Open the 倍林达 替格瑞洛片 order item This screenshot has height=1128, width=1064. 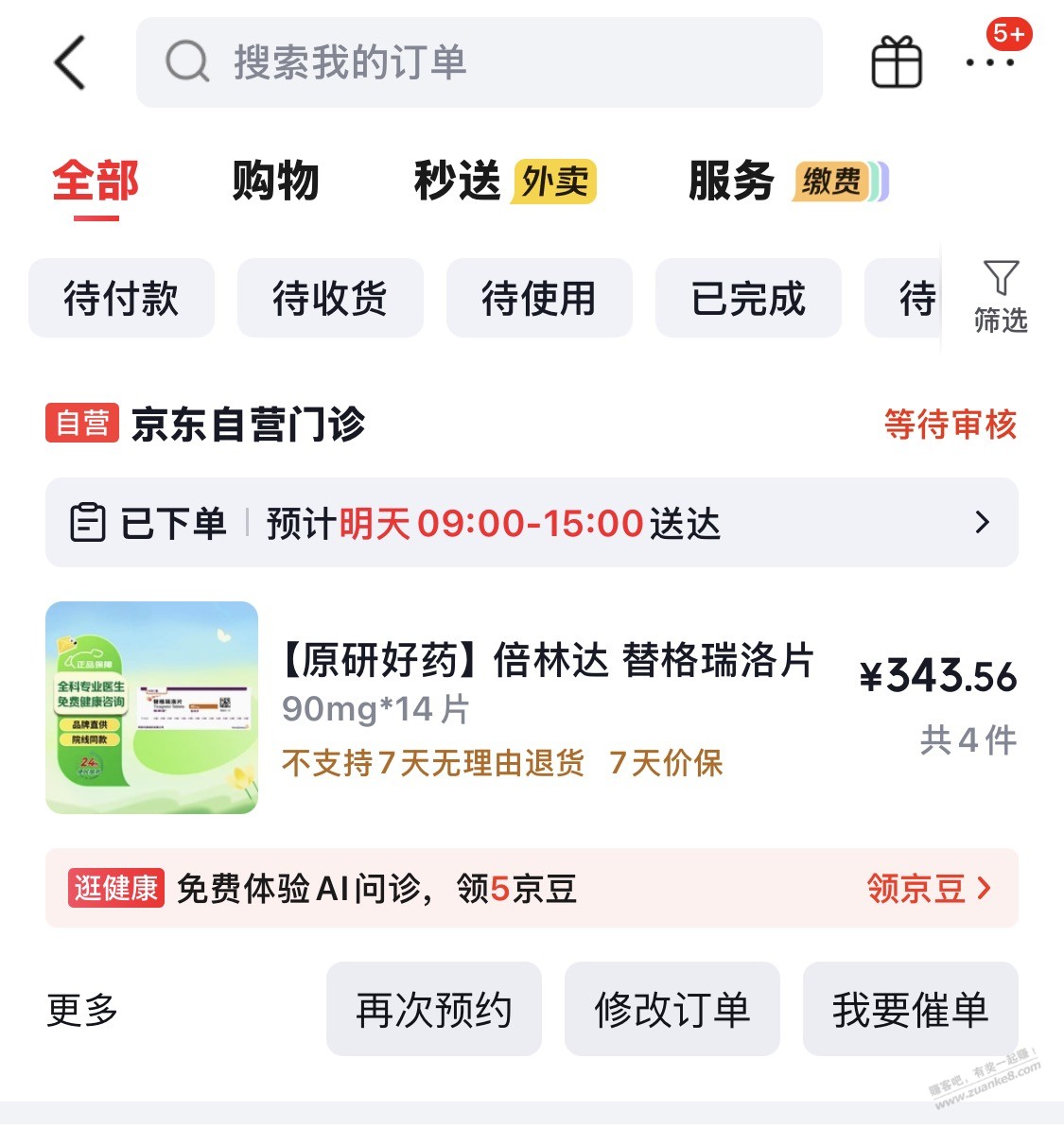pyautogui.click(x=532, y=708)
